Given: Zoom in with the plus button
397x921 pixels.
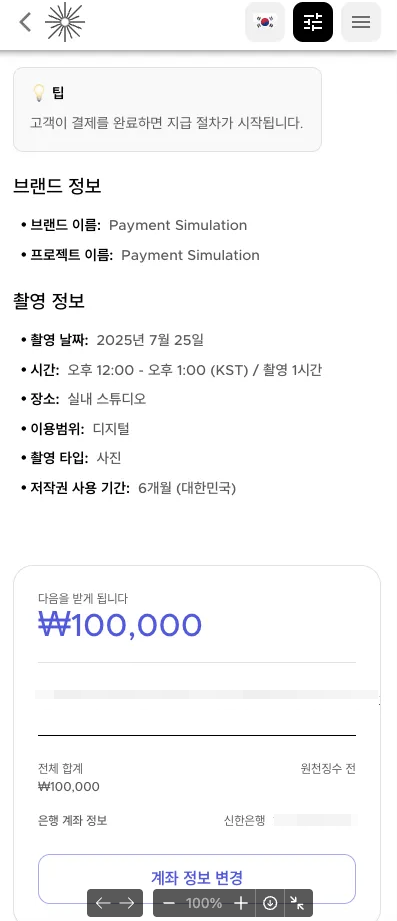Looking at the screenshot, I should 241,903.
